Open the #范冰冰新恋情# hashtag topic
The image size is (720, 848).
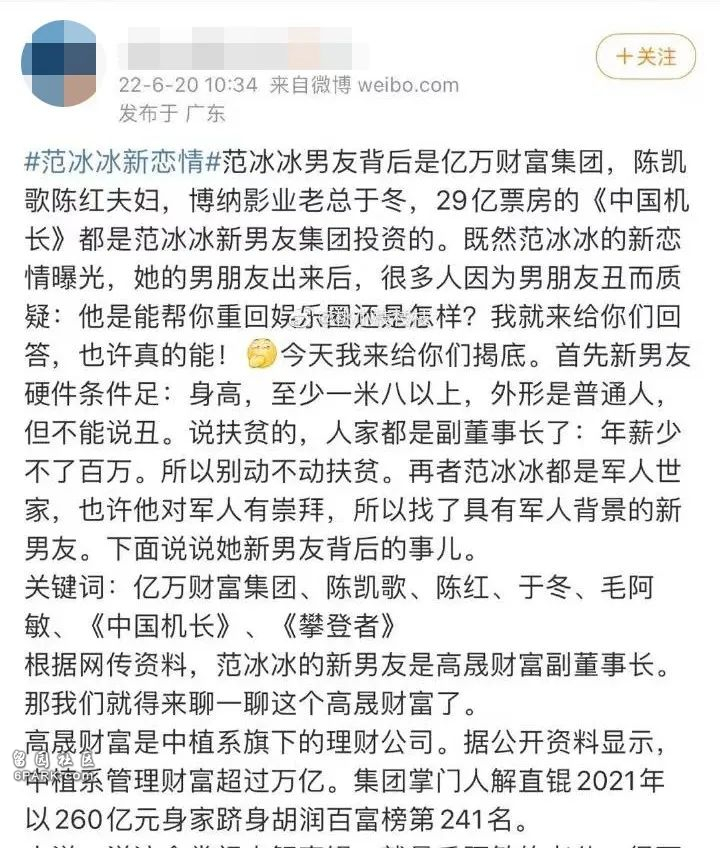point(123,162)
